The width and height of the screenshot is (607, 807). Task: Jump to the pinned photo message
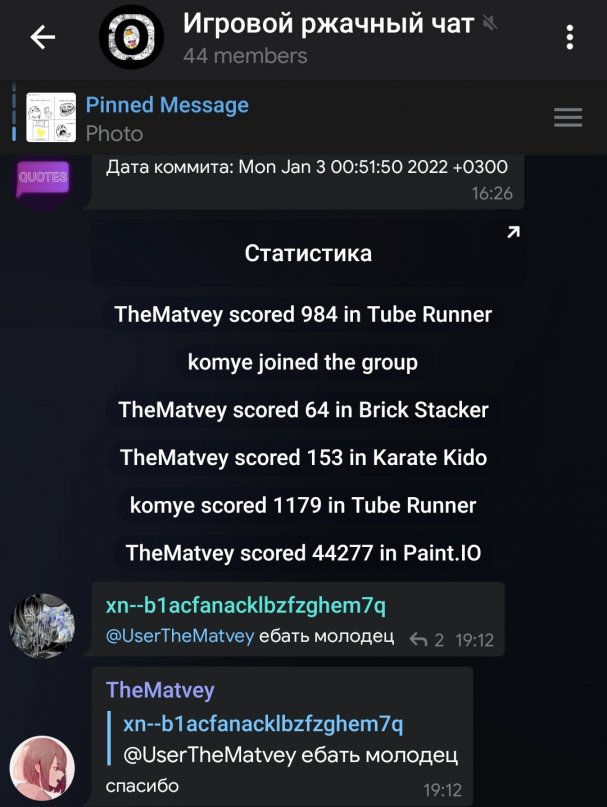click(167, 118)
